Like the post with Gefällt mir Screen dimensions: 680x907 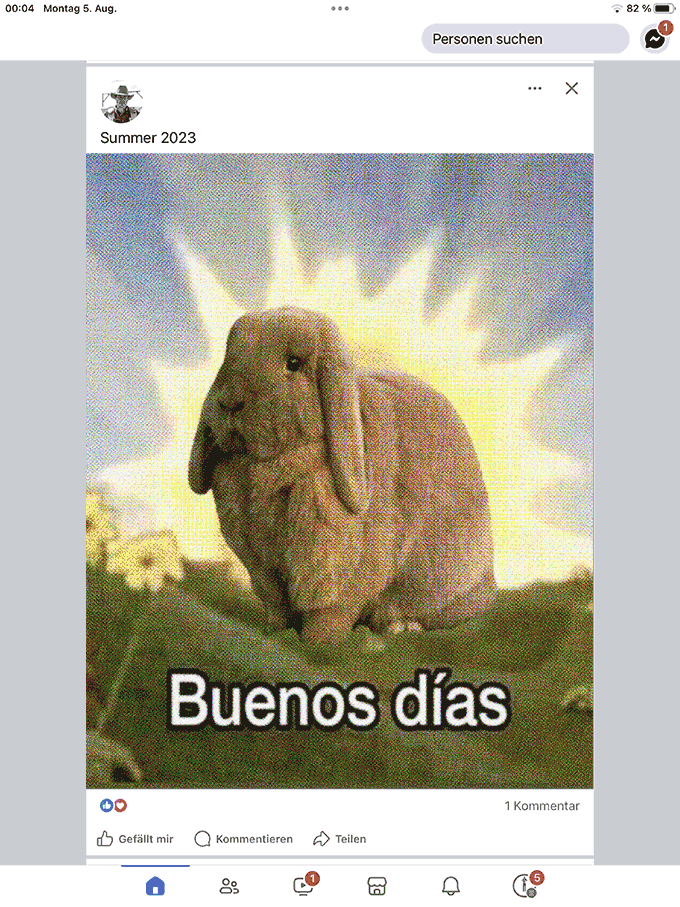135,839
